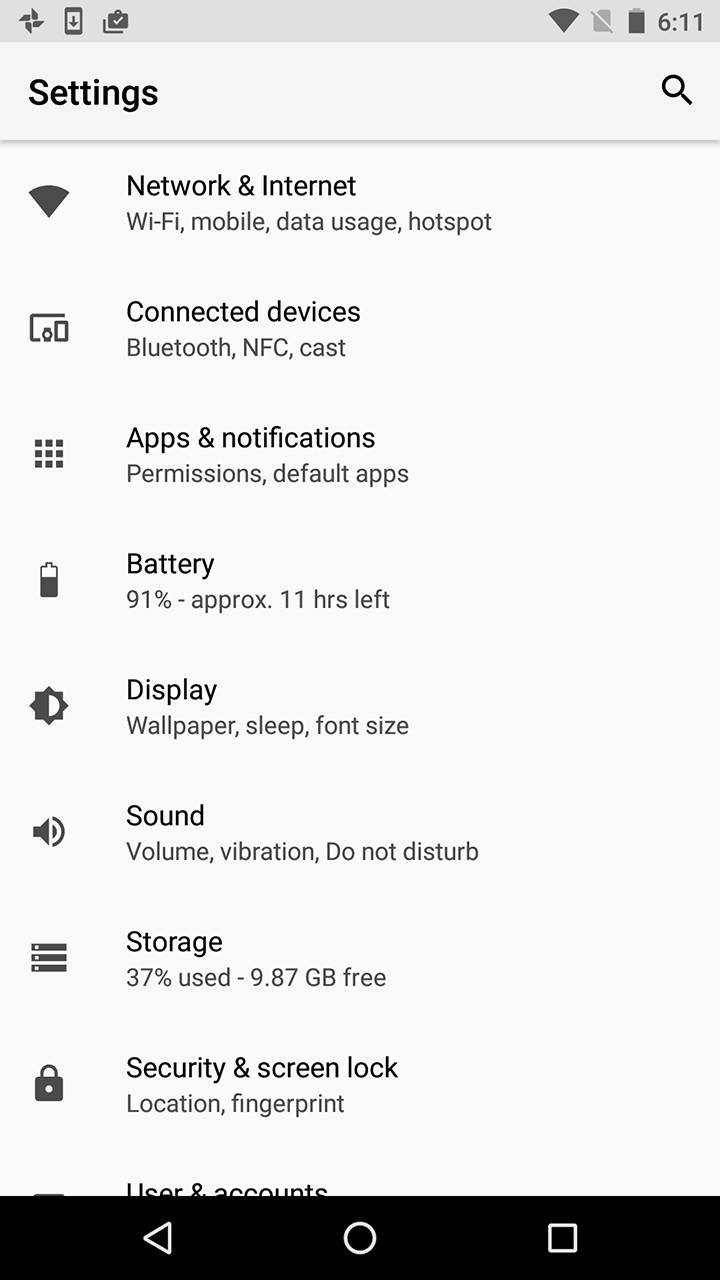
Task: Click the Sound speaker icon
Action: click(x=49, y=831)
